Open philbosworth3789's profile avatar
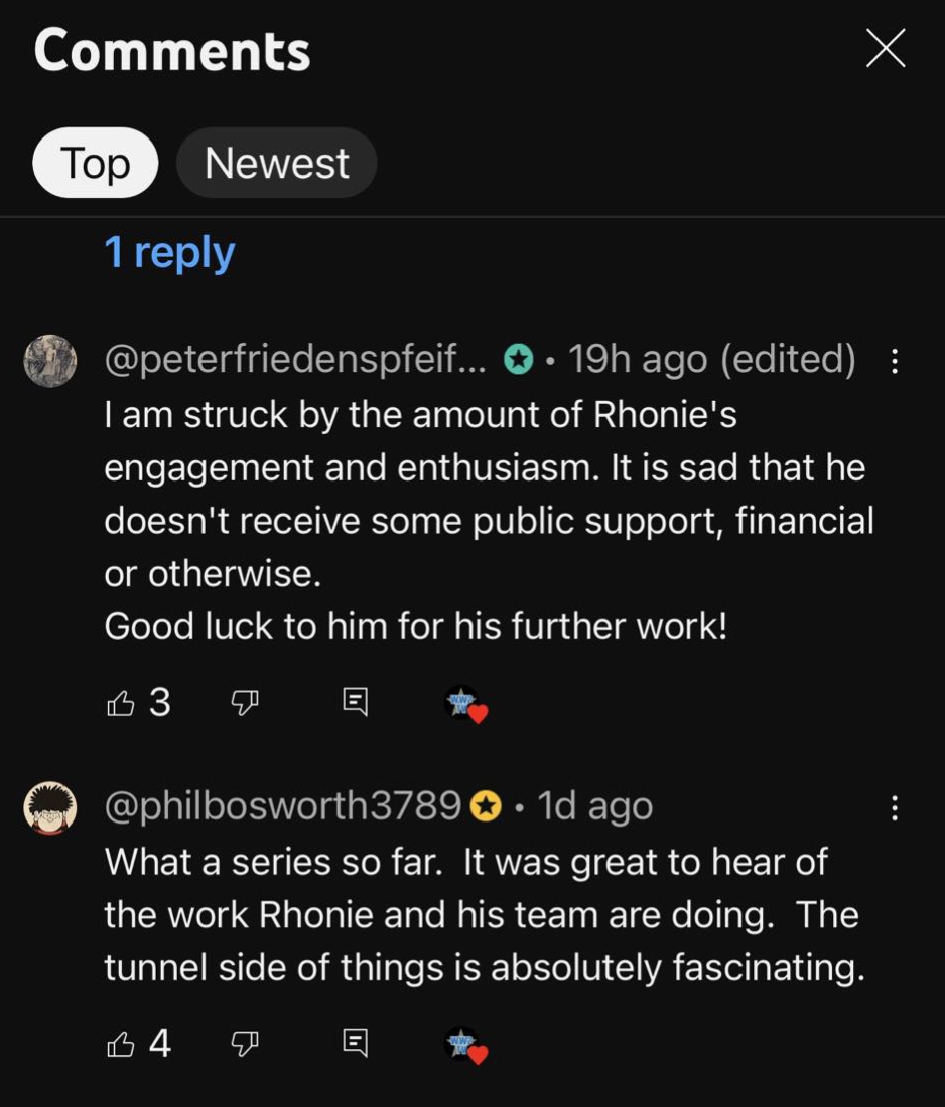The width and height of the screenshot is (945, 1107). 50,807
